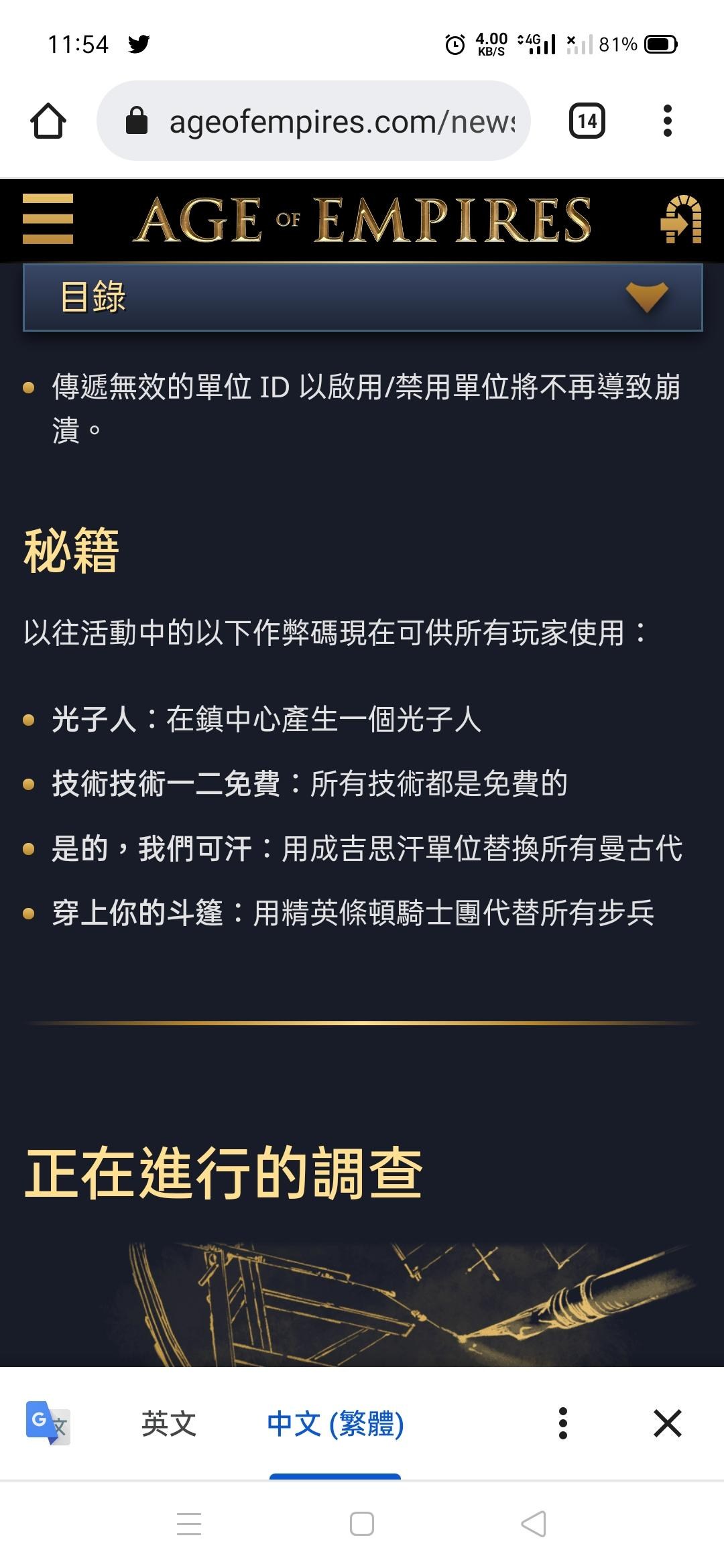Image resolution: width=724 pixels, height=1568 pixels.
Task: Open translate bar more options
Action: [x=563, y=1423]
